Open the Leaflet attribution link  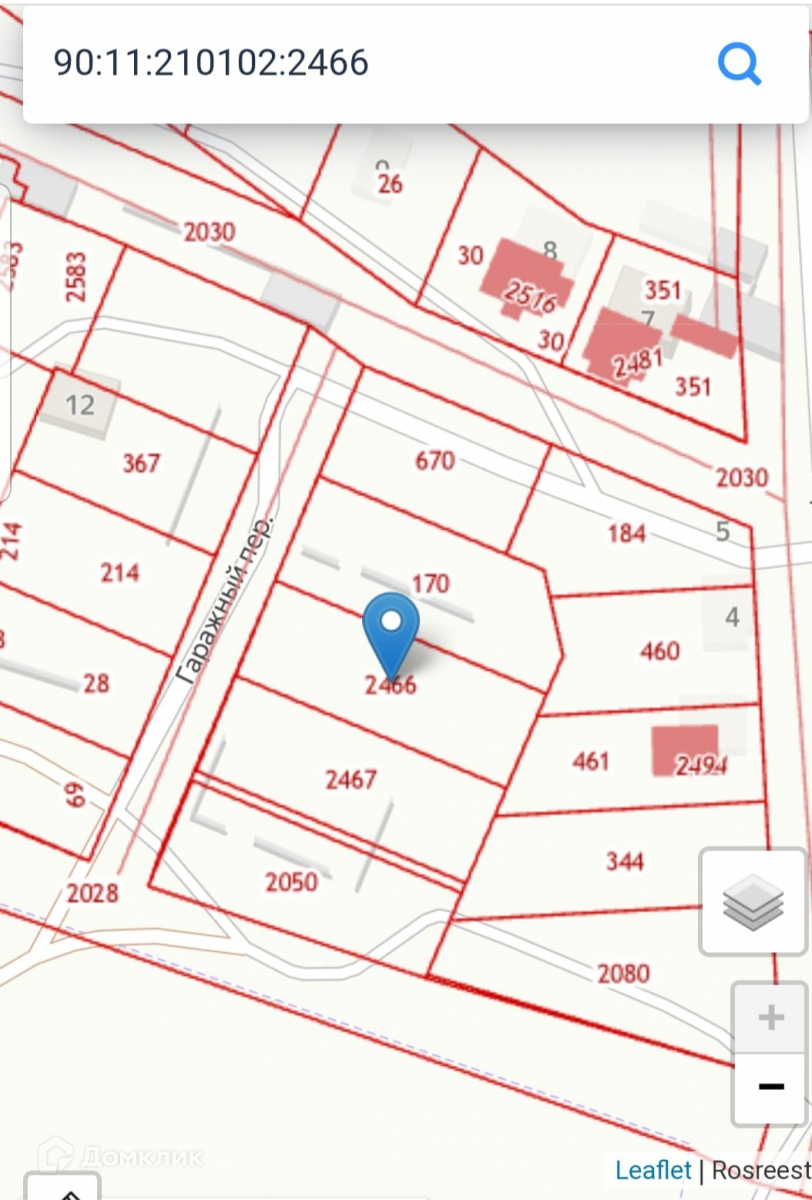click(x=653, y=1170)
